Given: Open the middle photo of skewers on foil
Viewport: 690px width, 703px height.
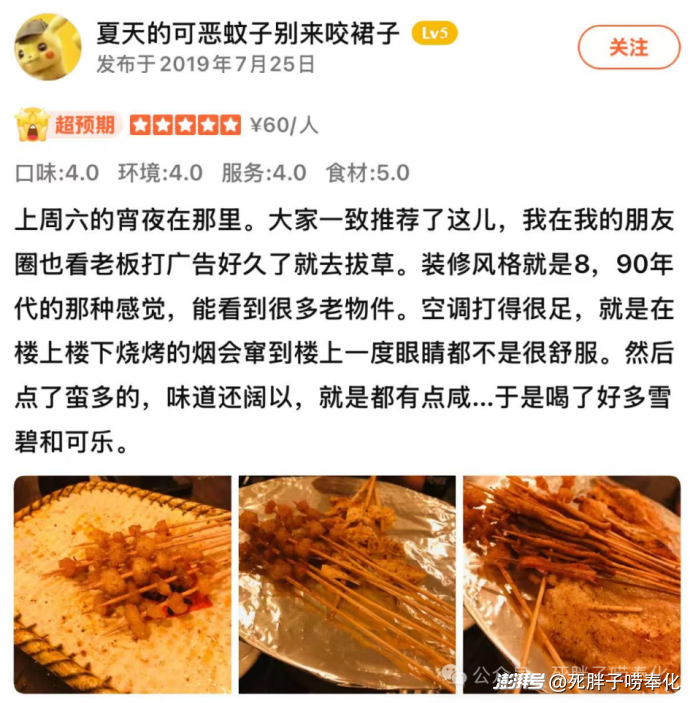Looking at the screenshot, I should [x=347, y=585].
